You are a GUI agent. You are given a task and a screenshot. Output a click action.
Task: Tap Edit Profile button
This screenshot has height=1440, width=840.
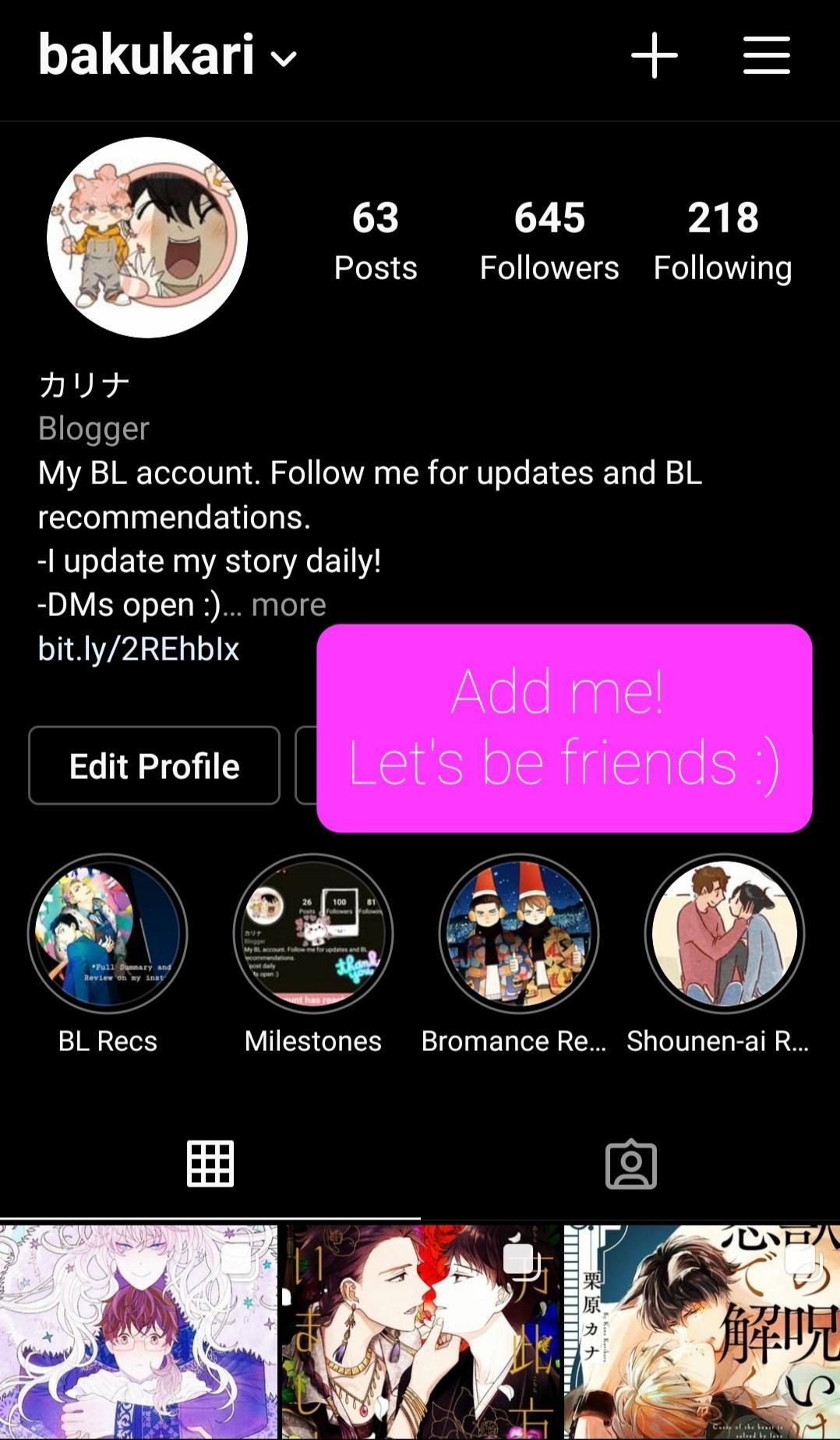click(154, 766)
